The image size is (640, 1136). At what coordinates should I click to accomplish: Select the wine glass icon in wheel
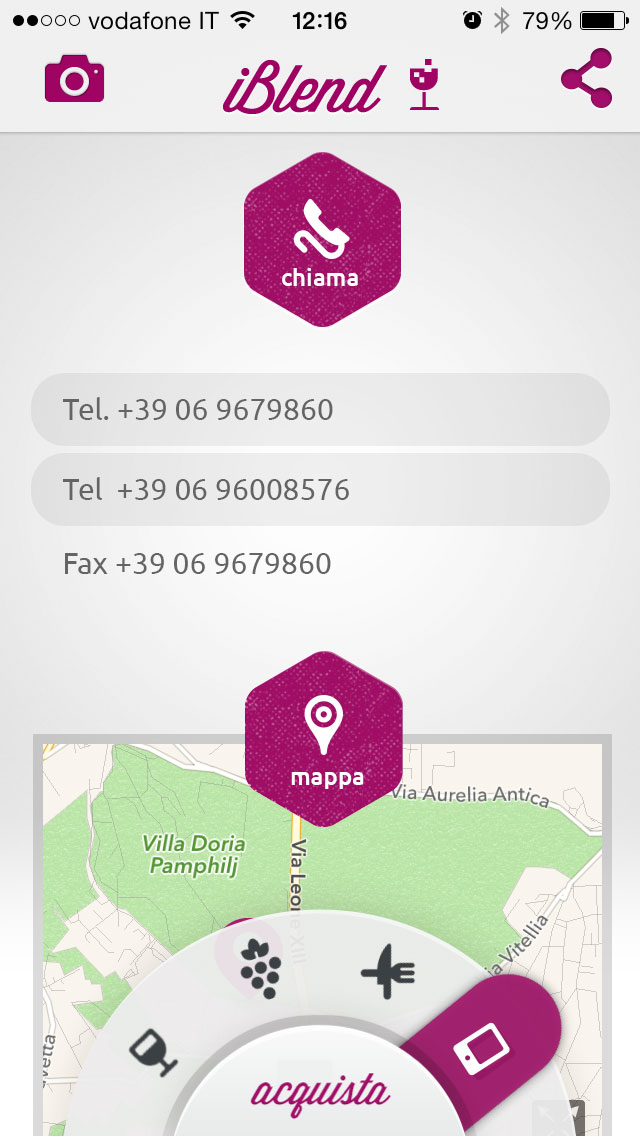click(153, 1053)
